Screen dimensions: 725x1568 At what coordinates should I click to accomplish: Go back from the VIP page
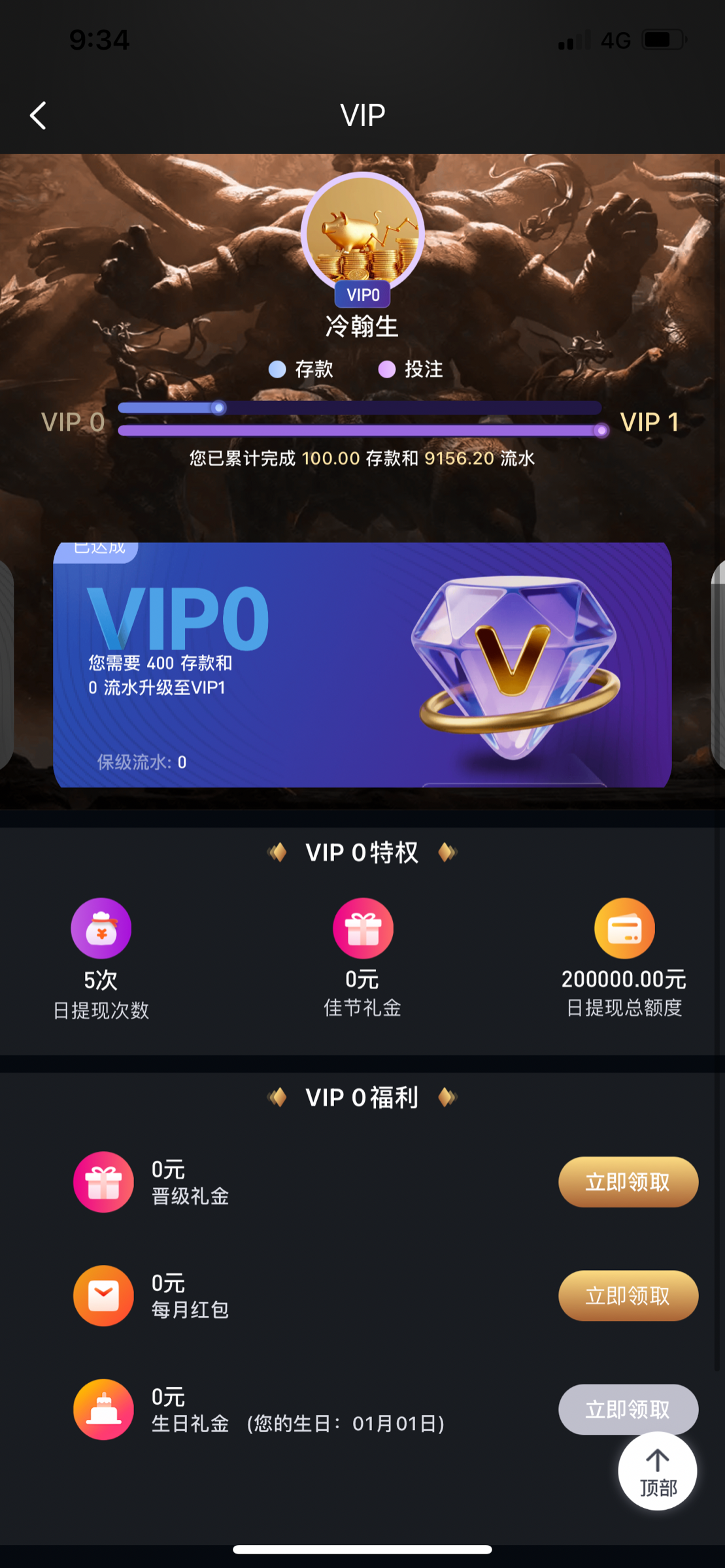38,116
